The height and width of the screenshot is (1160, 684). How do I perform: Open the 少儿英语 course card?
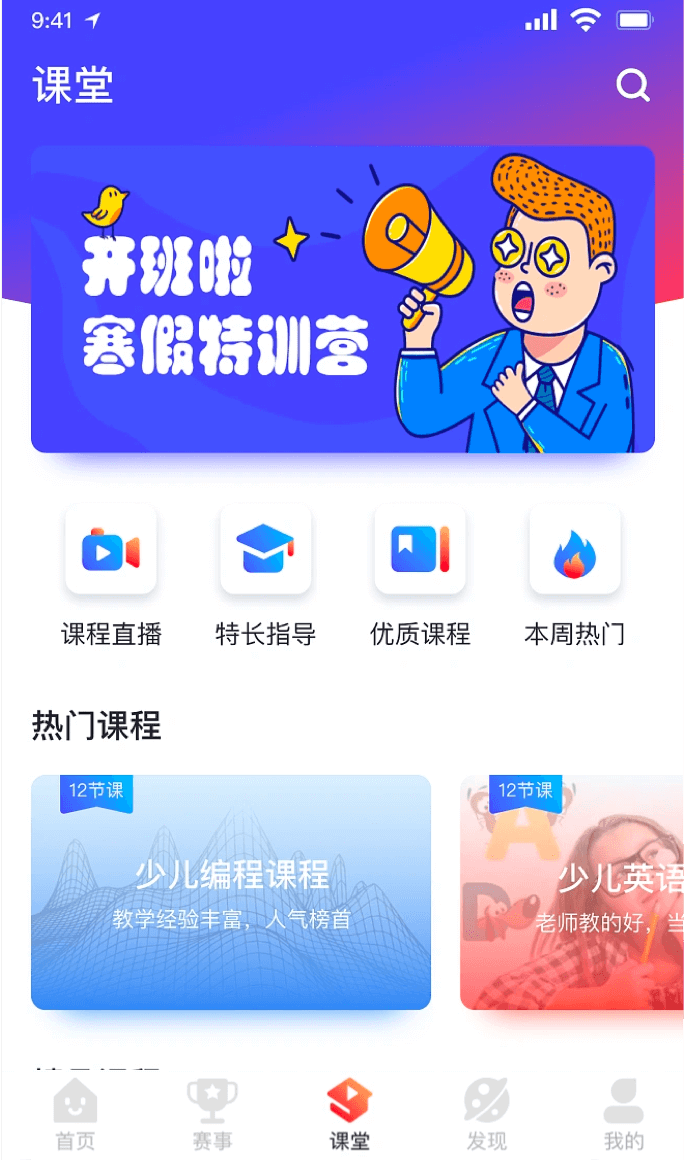click(x=572, y=892)
